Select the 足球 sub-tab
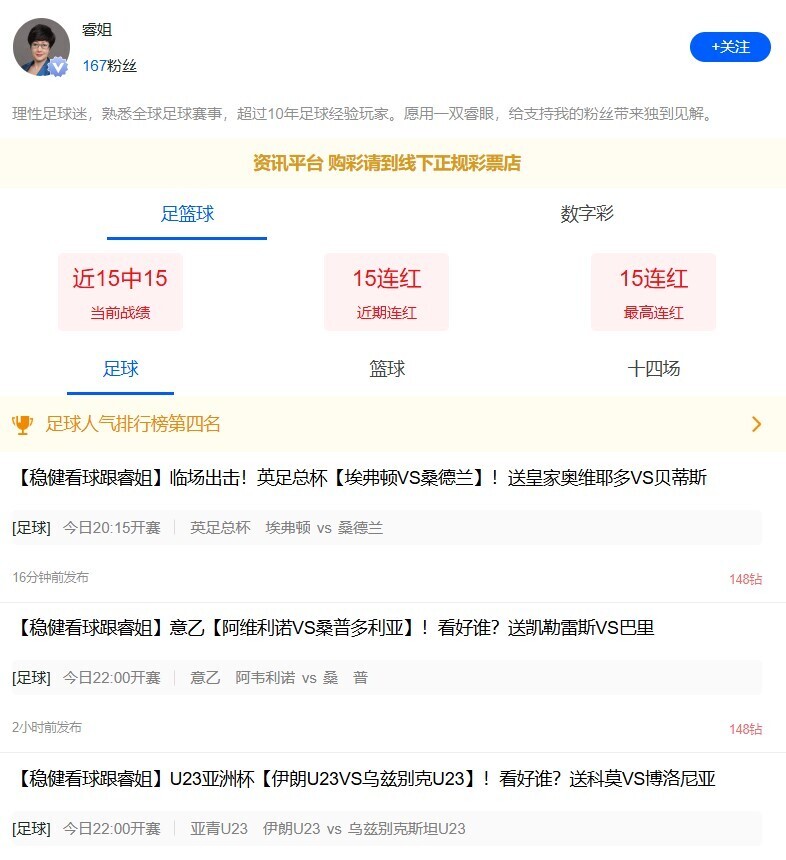786x860 pixels. [x=120, y=369]
